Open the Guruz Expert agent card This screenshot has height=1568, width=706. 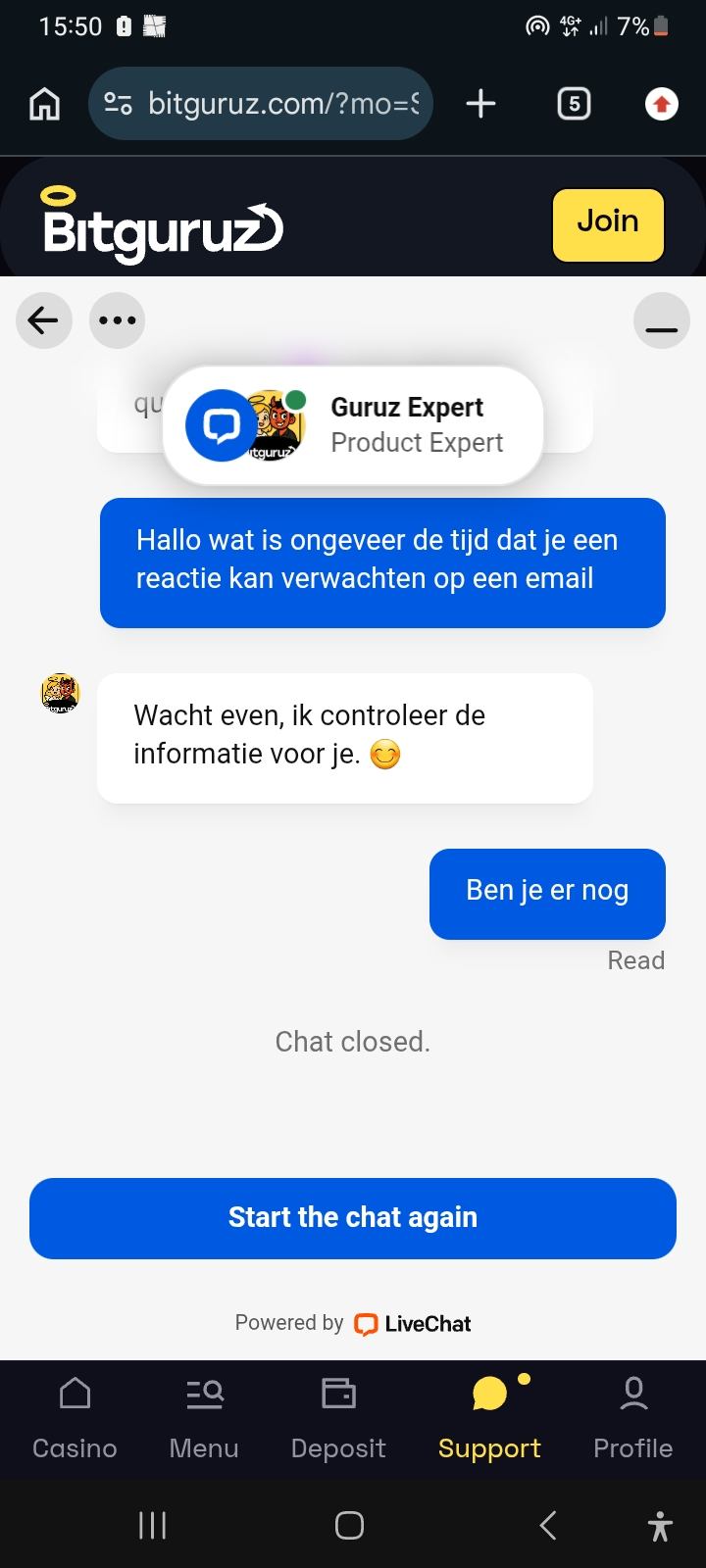[x=353, y=425]
